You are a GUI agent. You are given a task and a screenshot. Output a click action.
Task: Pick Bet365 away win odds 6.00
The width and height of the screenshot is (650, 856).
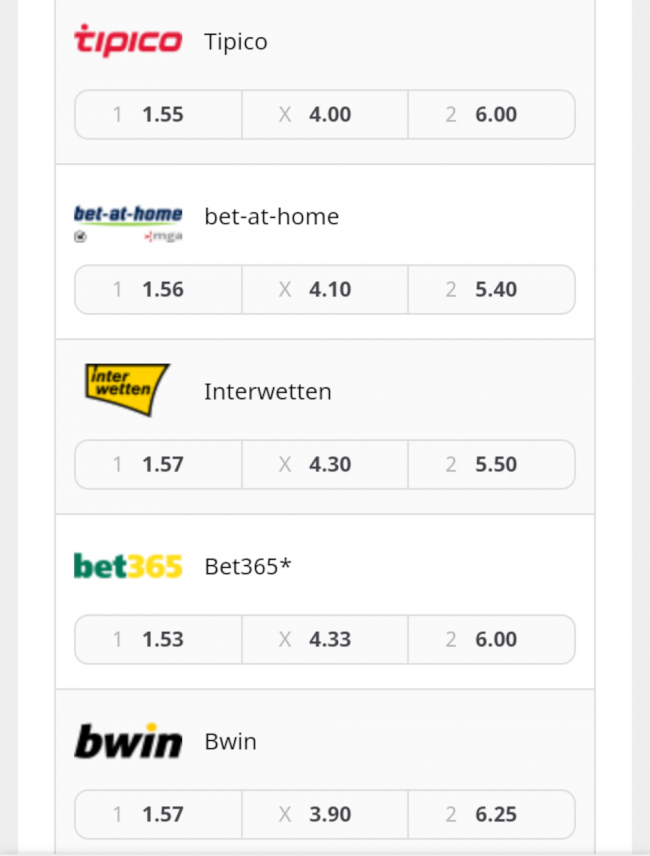coord(491,640)
